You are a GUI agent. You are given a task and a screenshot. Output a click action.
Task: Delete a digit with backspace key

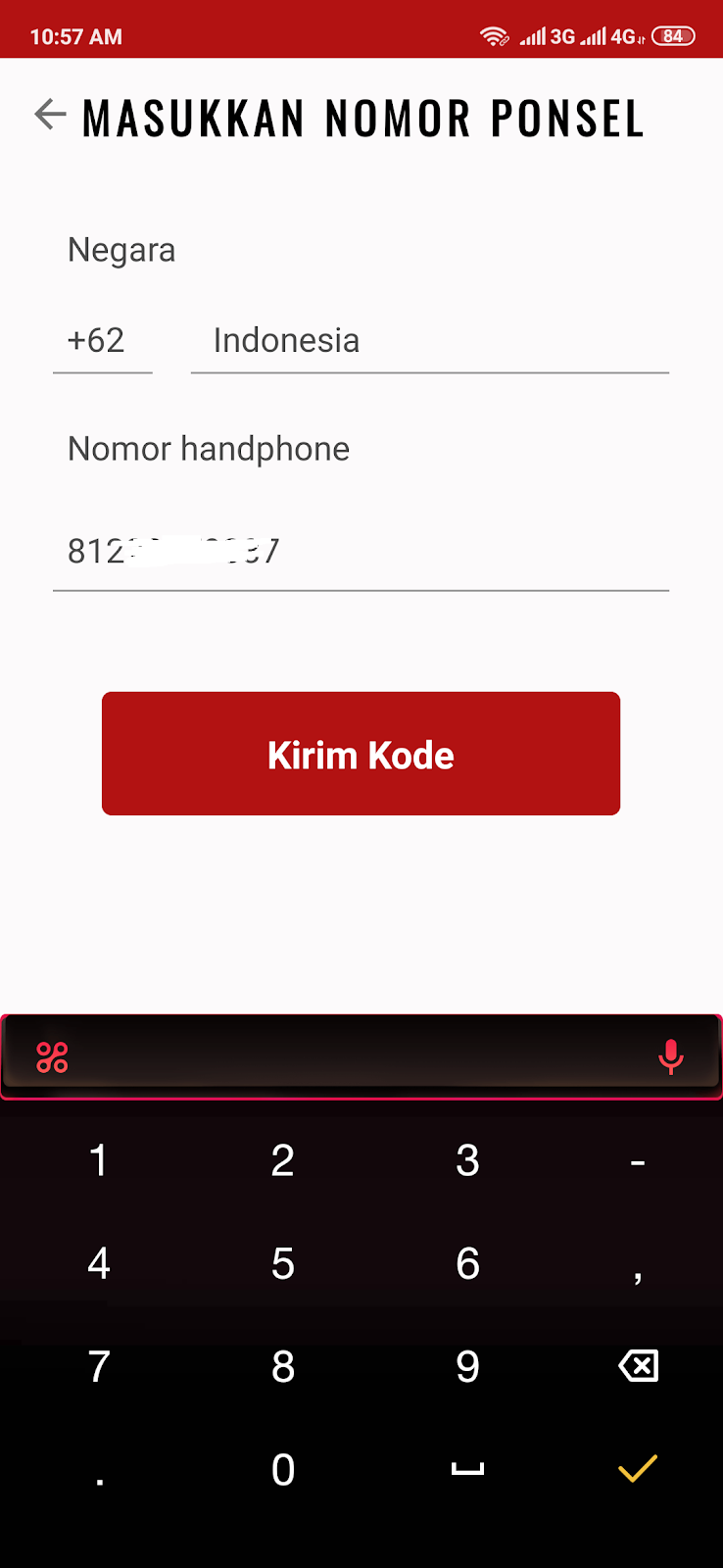[x=638, y=1365]
